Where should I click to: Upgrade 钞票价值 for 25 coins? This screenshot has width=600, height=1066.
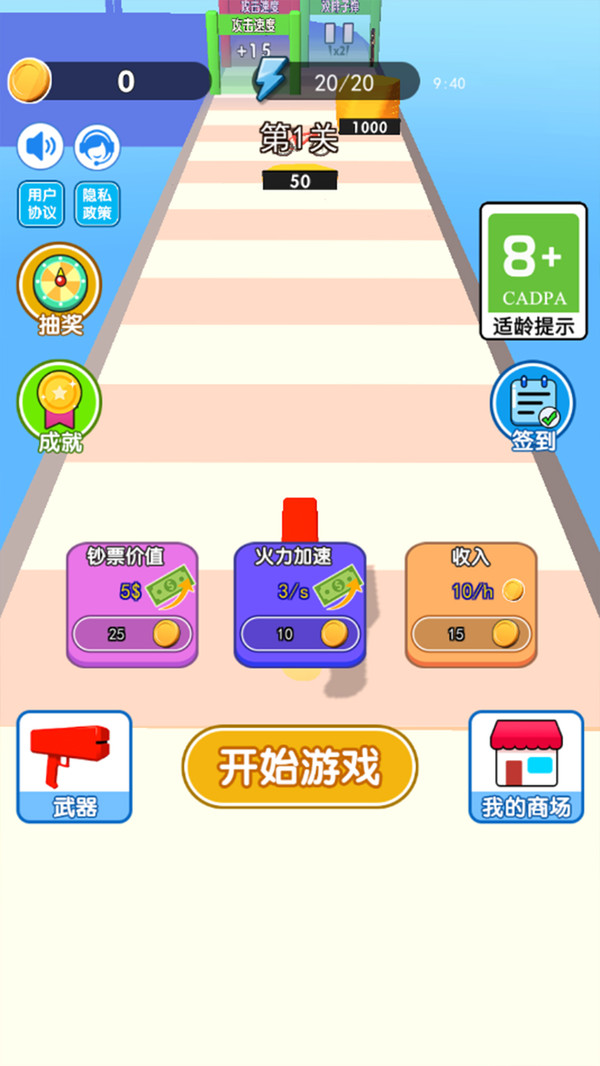(132, 634)
